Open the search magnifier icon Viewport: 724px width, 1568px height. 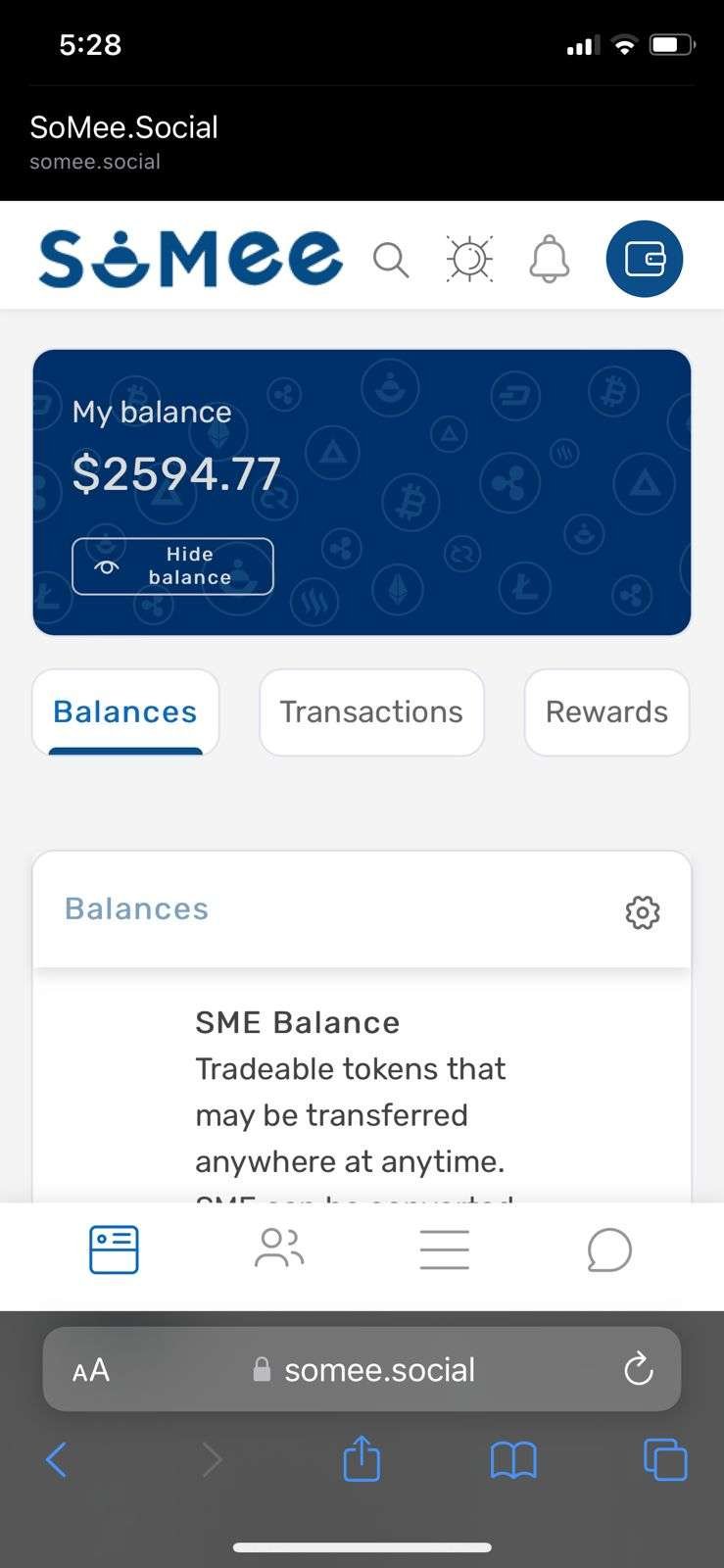391,261
